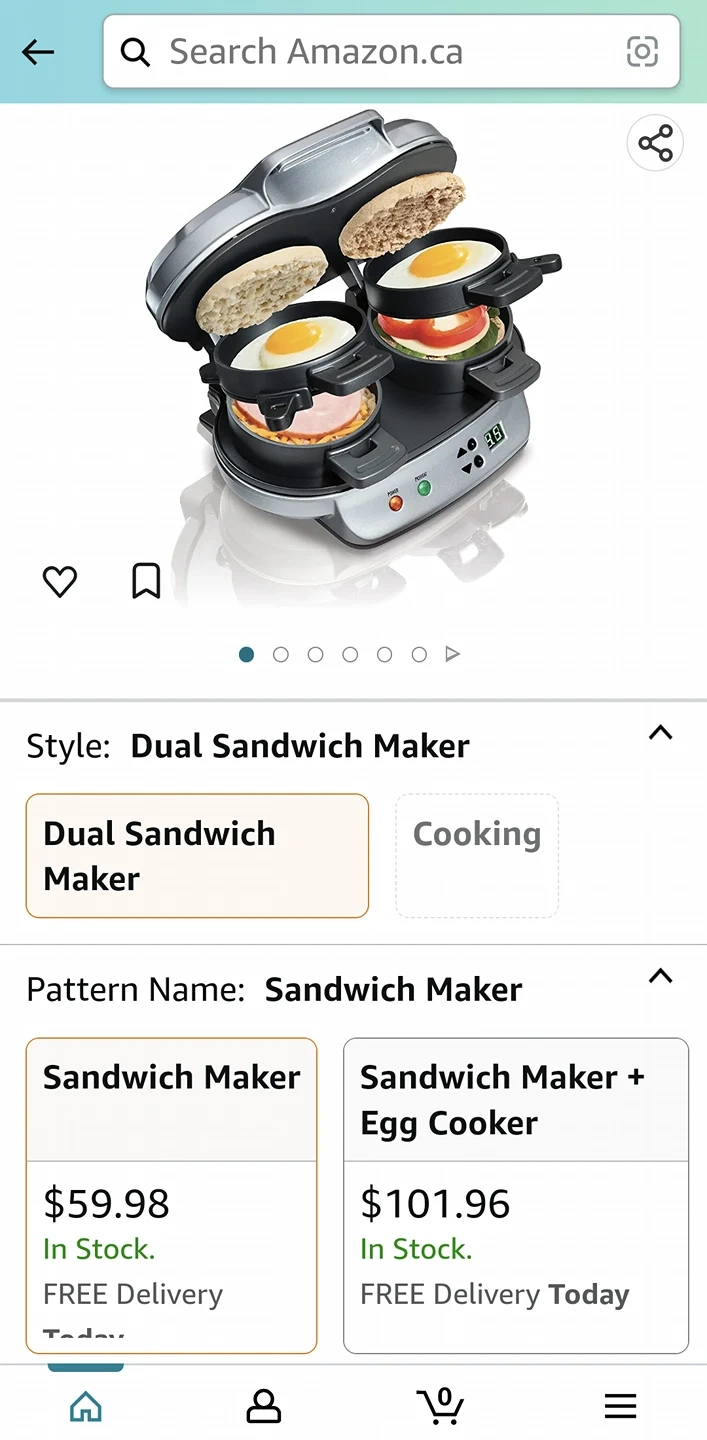
Task: Open the main product image
Action: (x=353, y=340)
